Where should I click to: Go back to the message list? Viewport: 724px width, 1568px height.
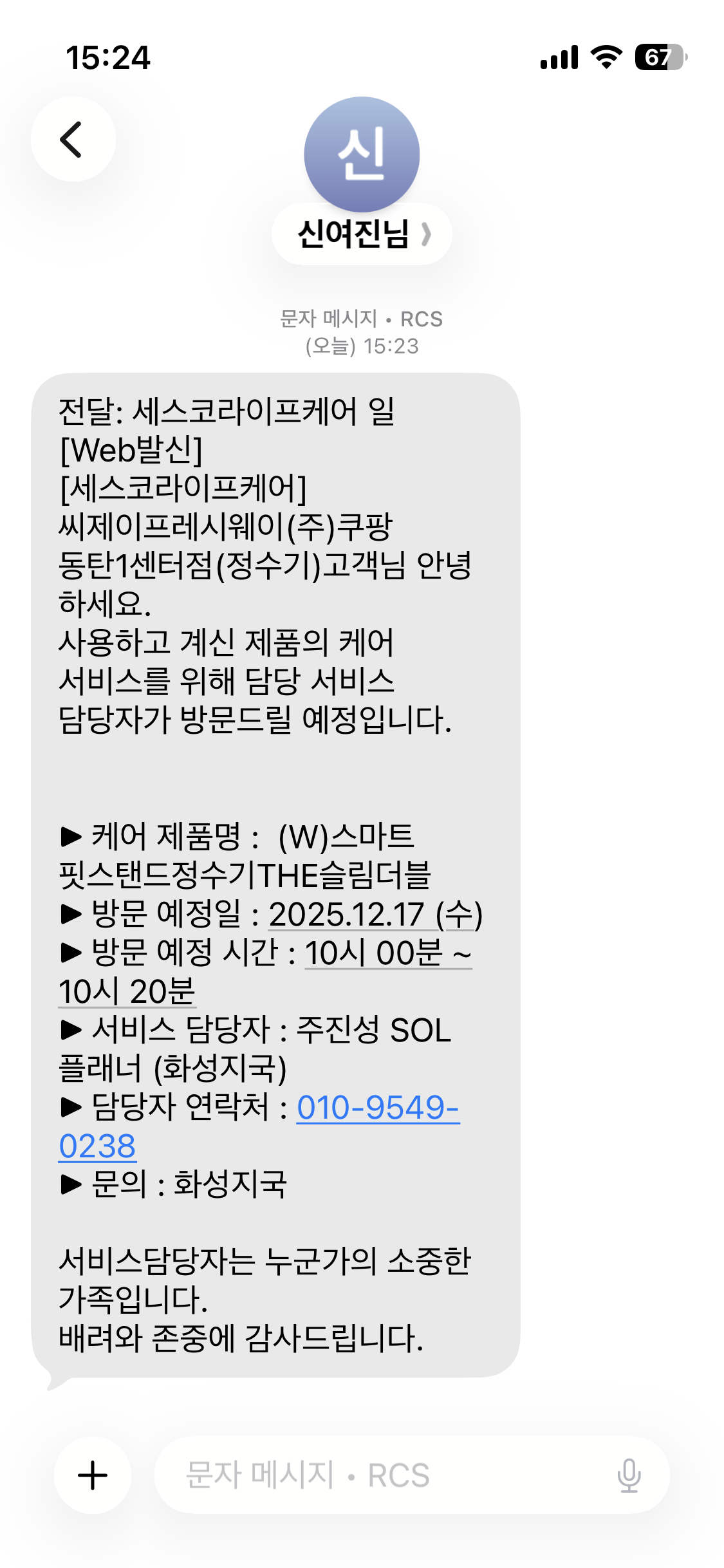pyautogui.click(x=73, y=139)
